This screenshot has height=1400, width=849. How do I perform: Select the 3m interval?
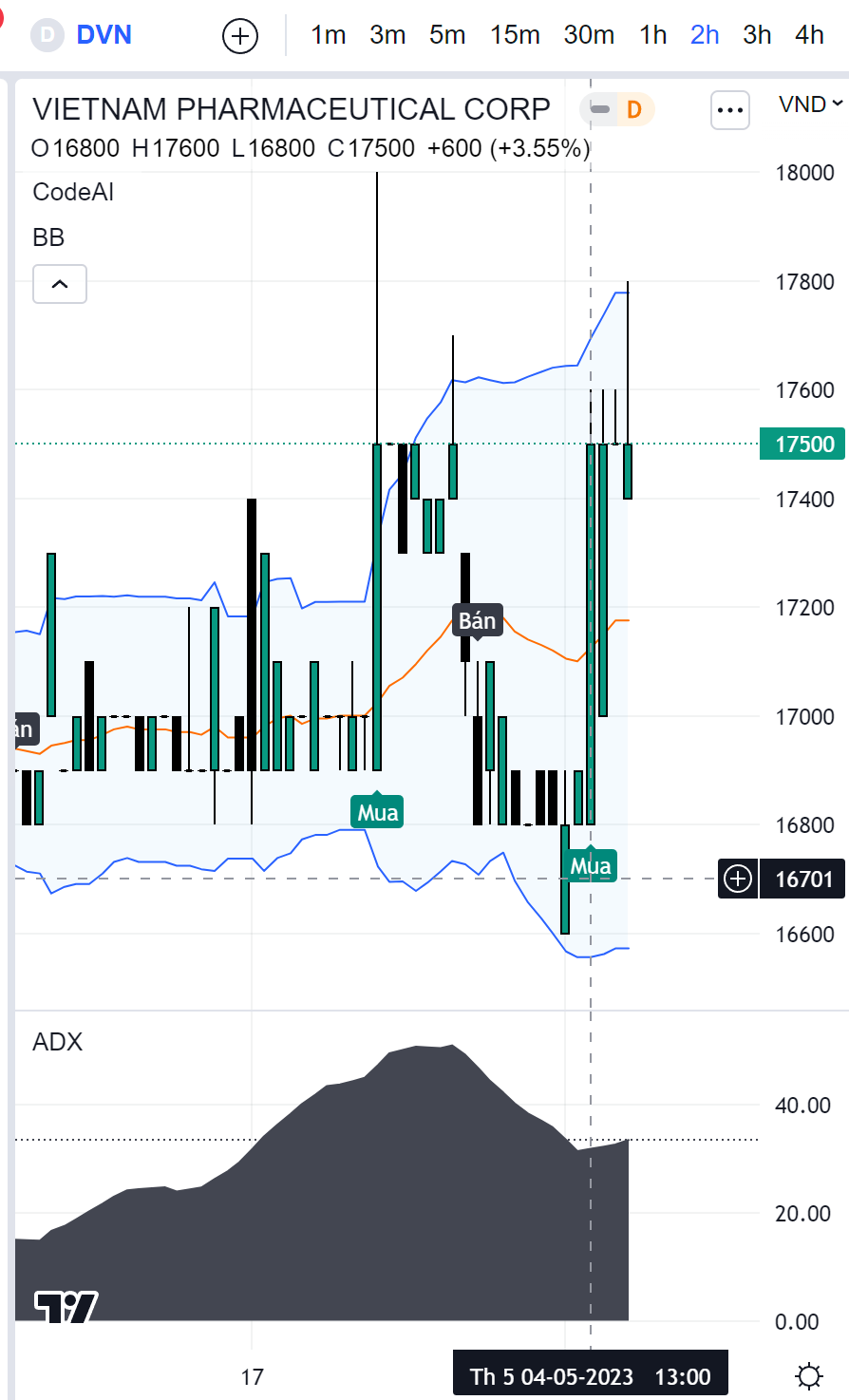tap(387, 35)
